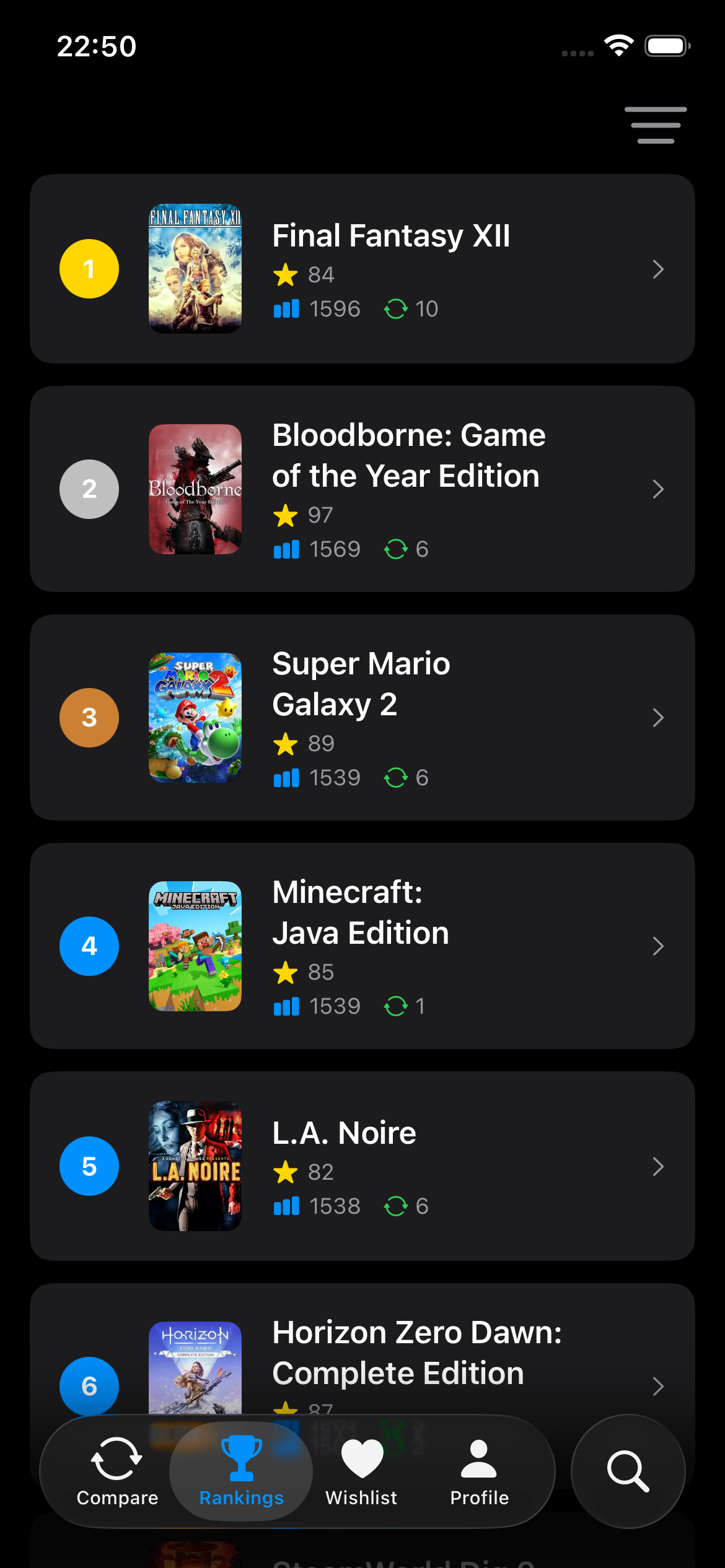This screenshot has width=725, height=1568.
Task: Tap the Wishlist heart icon
Action: (361, 1456)
